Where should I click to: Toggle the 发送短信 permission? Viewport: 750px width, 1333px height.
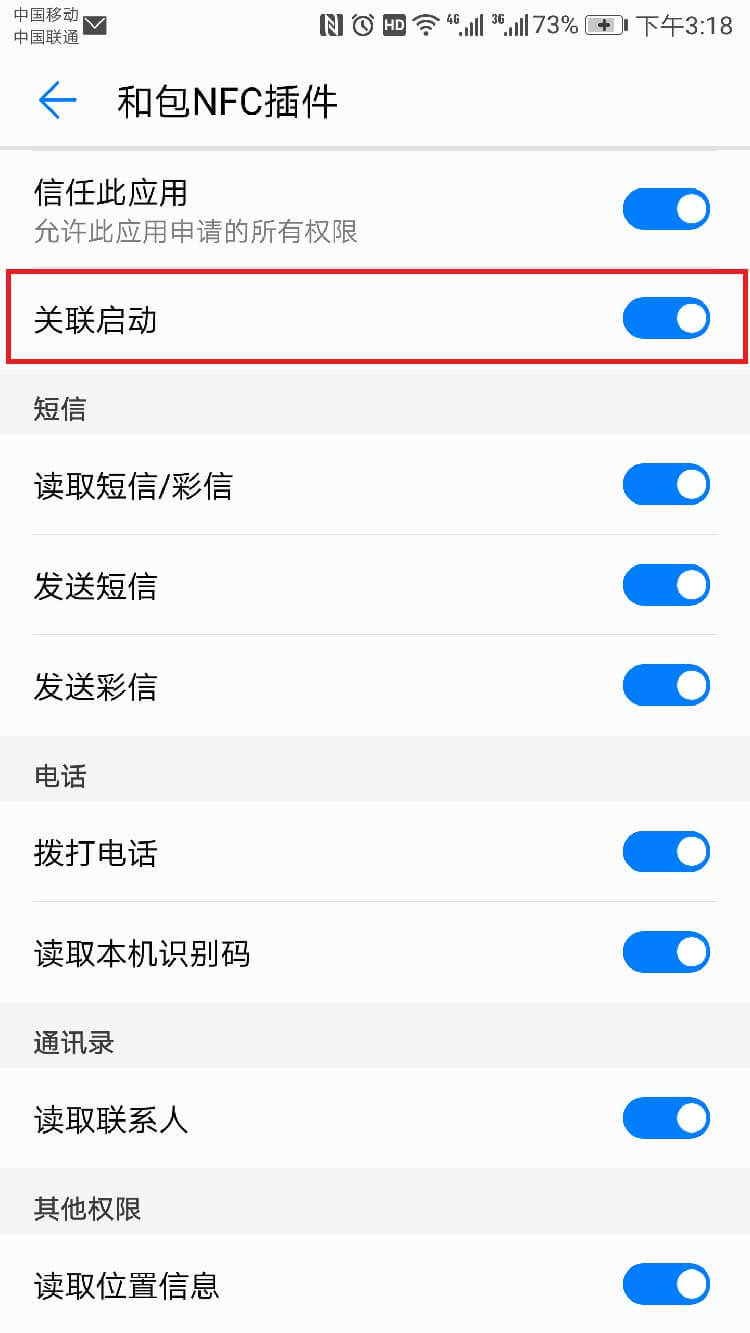[666, 585]
